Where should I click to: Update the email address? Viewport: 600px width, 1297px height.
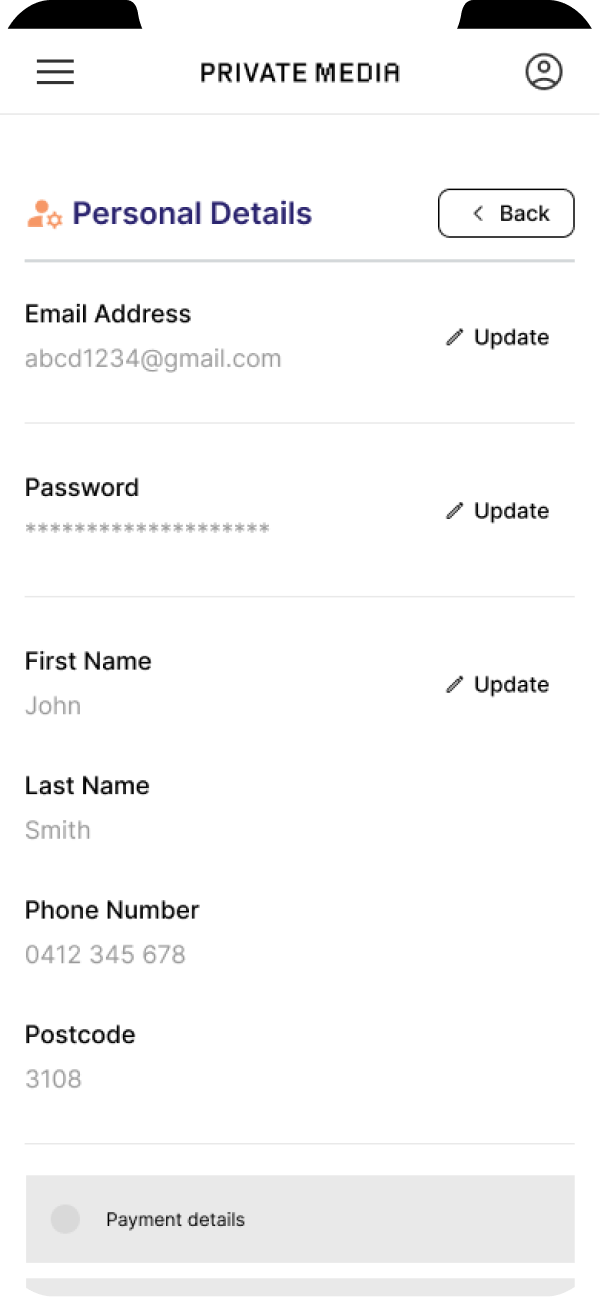[497, 338]
